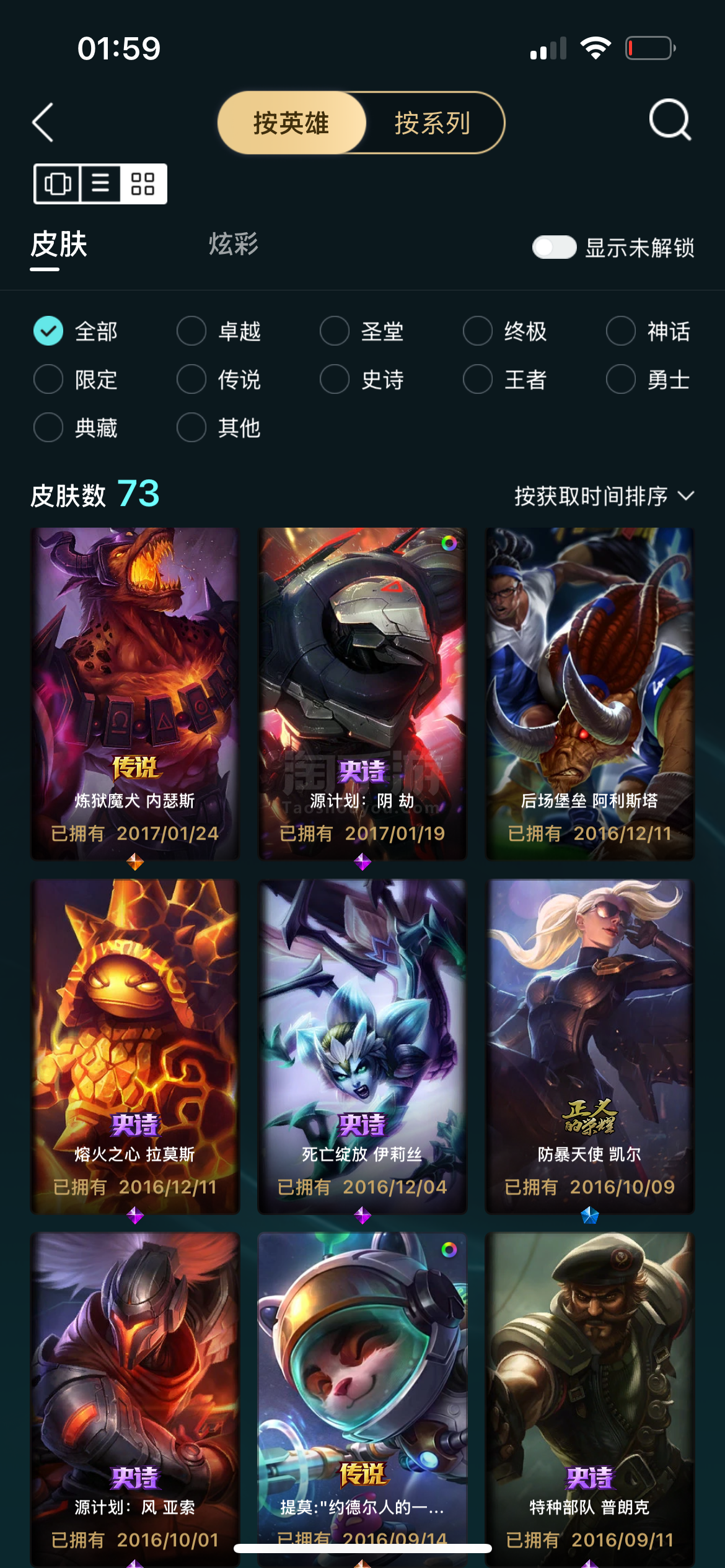The width and height of the screenshot is (725, 1568).
Task: Switch to the 按系列 segment
Action: tap(433, 123)
